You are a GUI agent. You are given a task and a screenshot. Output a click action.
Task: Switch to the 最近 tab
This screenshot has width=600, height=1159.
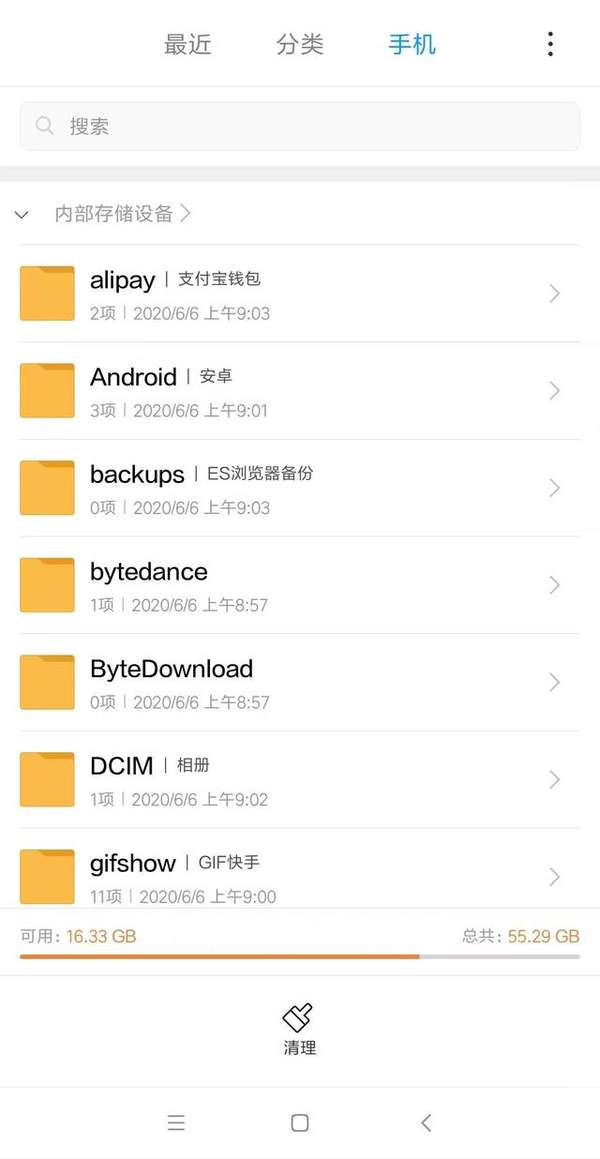pyautogui.click(x=188, y=44)
